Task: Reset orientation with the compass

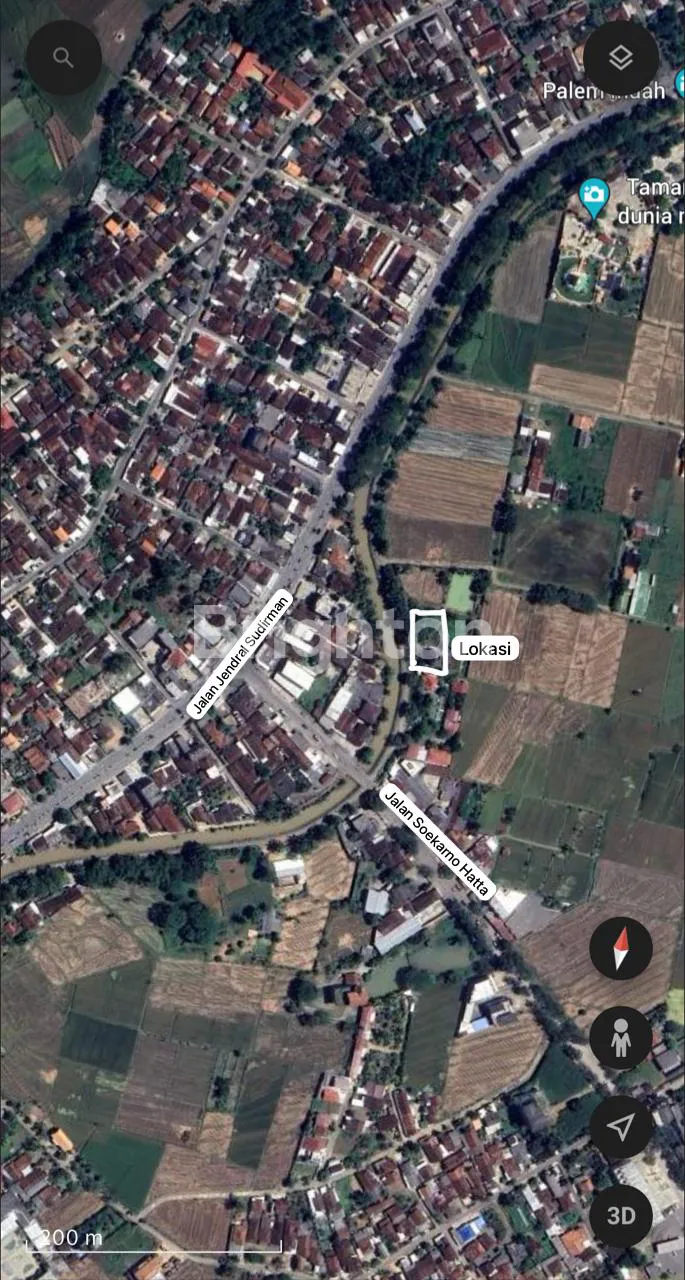Action: (621, 948)
